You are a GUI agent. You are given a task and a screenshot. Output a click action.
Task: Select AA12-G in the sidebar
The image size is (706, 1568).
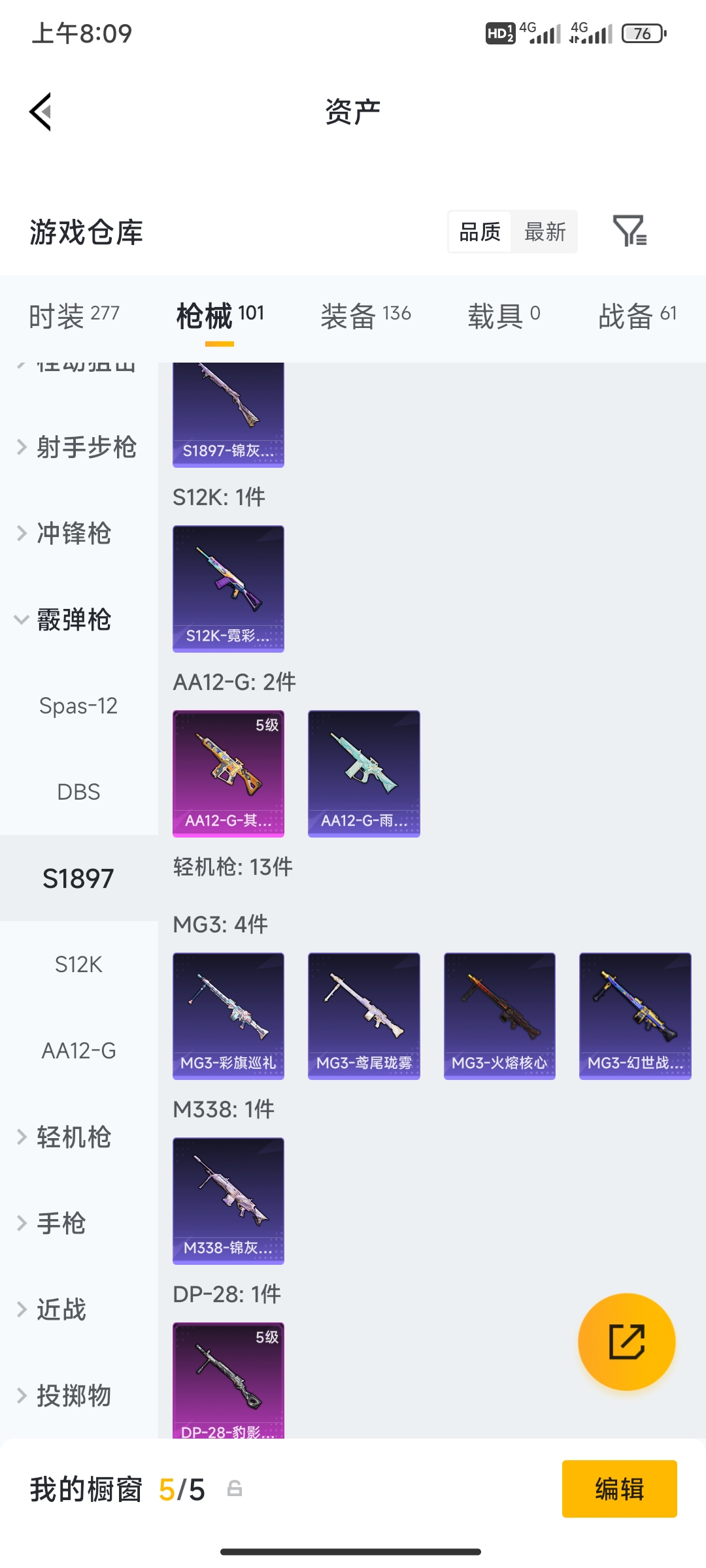pos(78,1051)
